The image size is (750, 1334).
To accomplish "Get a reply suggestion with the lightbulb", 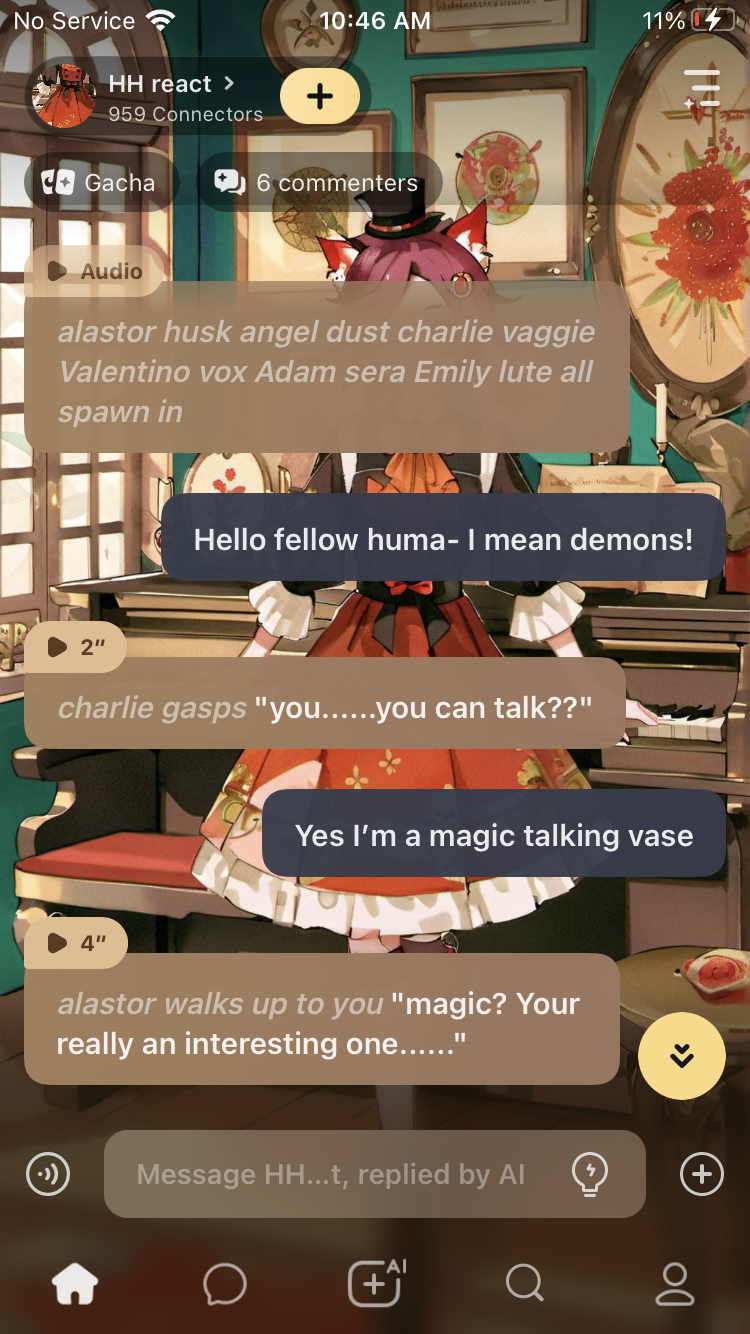I will click(590, 1174).
